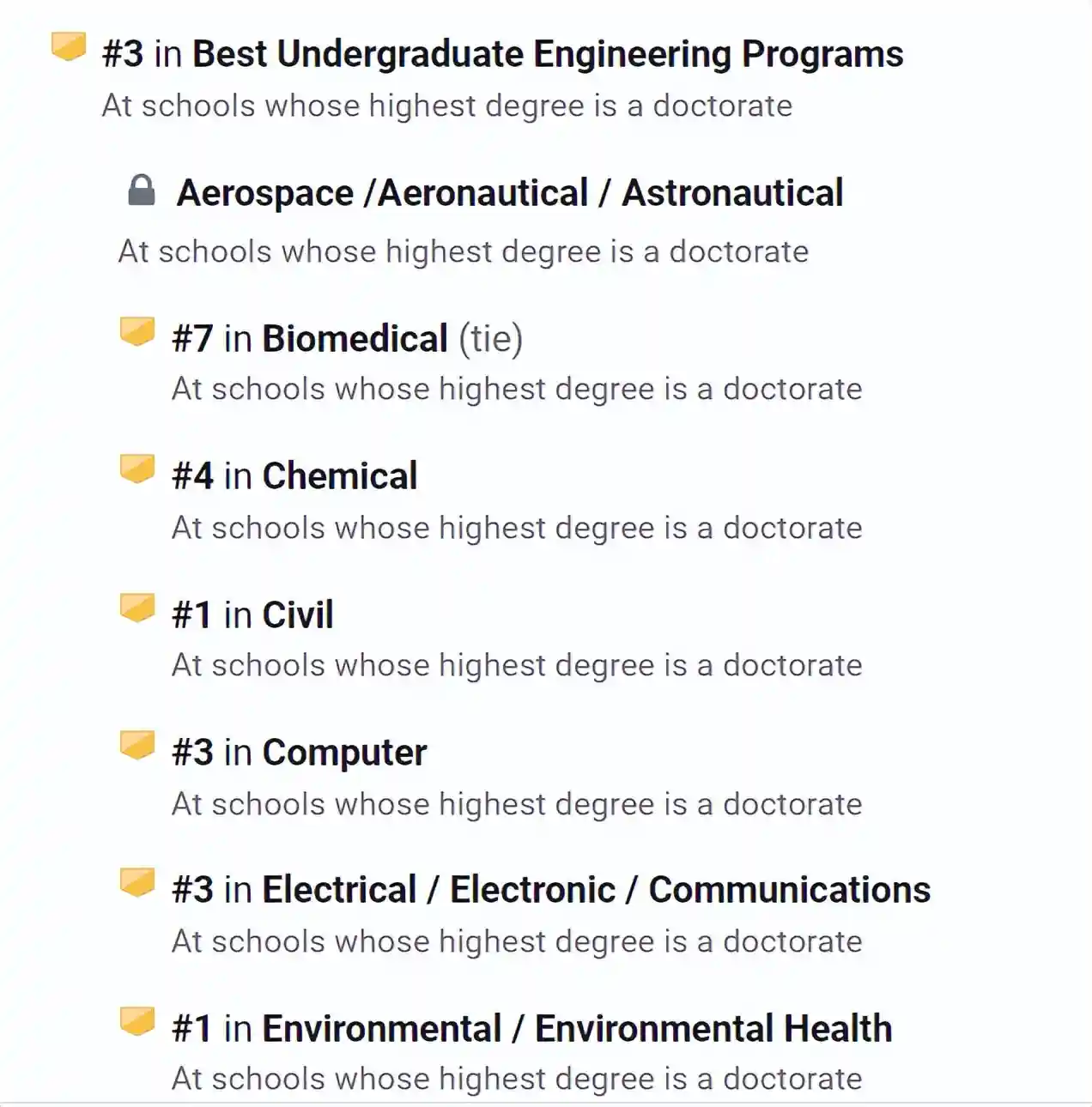View the Biomedical ranking list
The height and width of the screenshot is (1107, 1092).
coord(354,339)
